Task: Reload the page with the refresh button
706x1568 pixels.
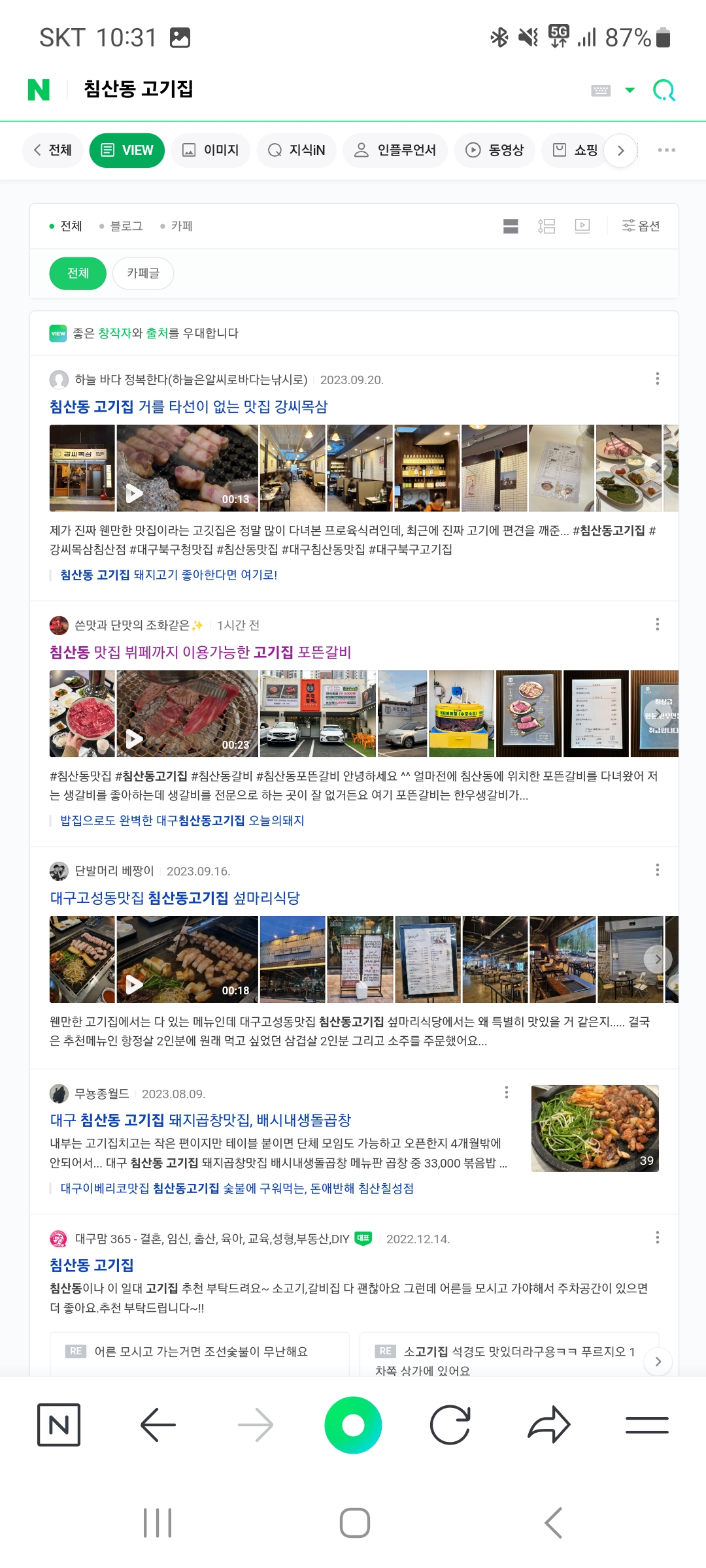Action: [450, 1425]
